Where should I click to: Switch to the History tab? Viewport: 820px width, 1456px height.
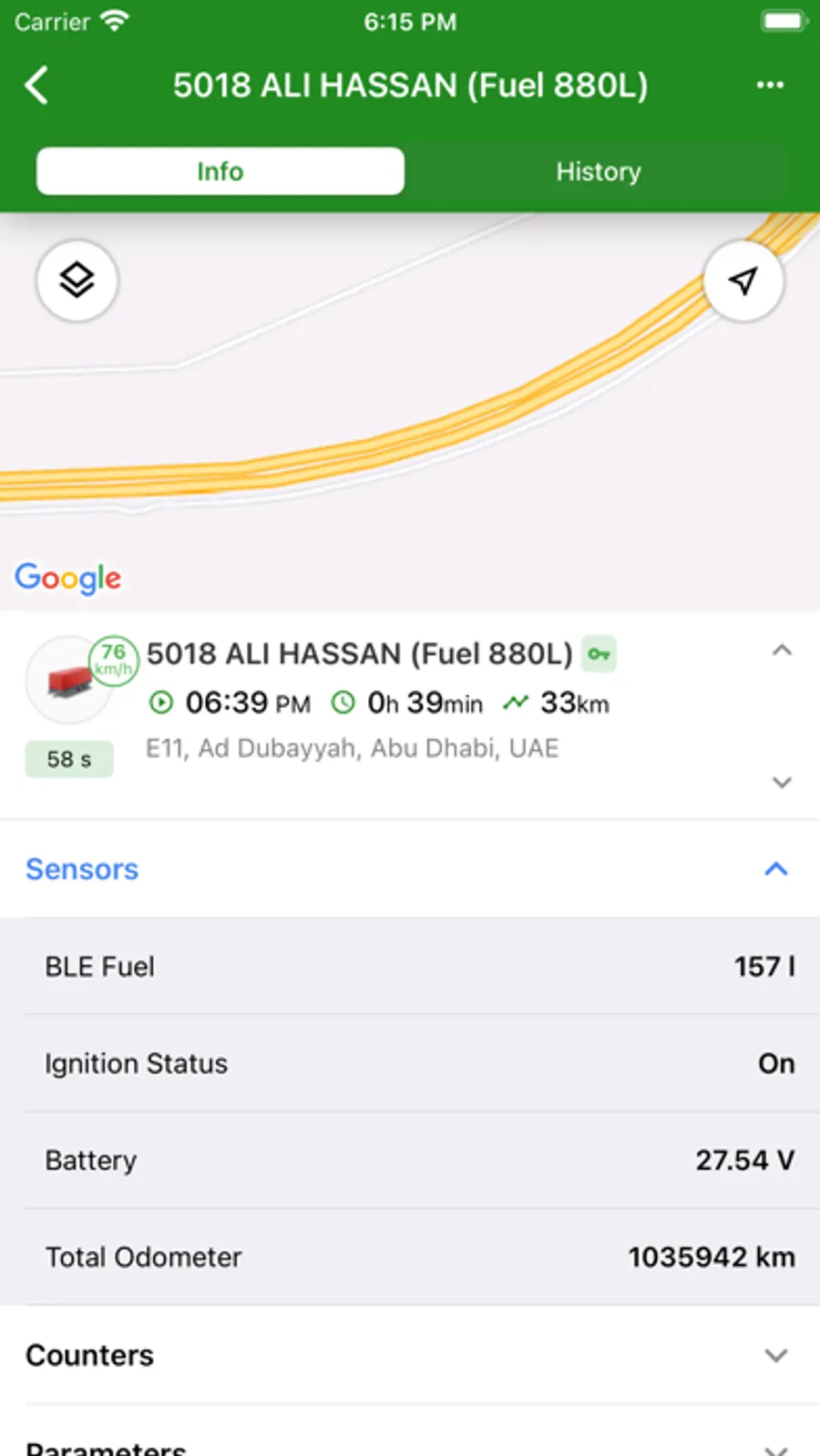pos(599,170)
